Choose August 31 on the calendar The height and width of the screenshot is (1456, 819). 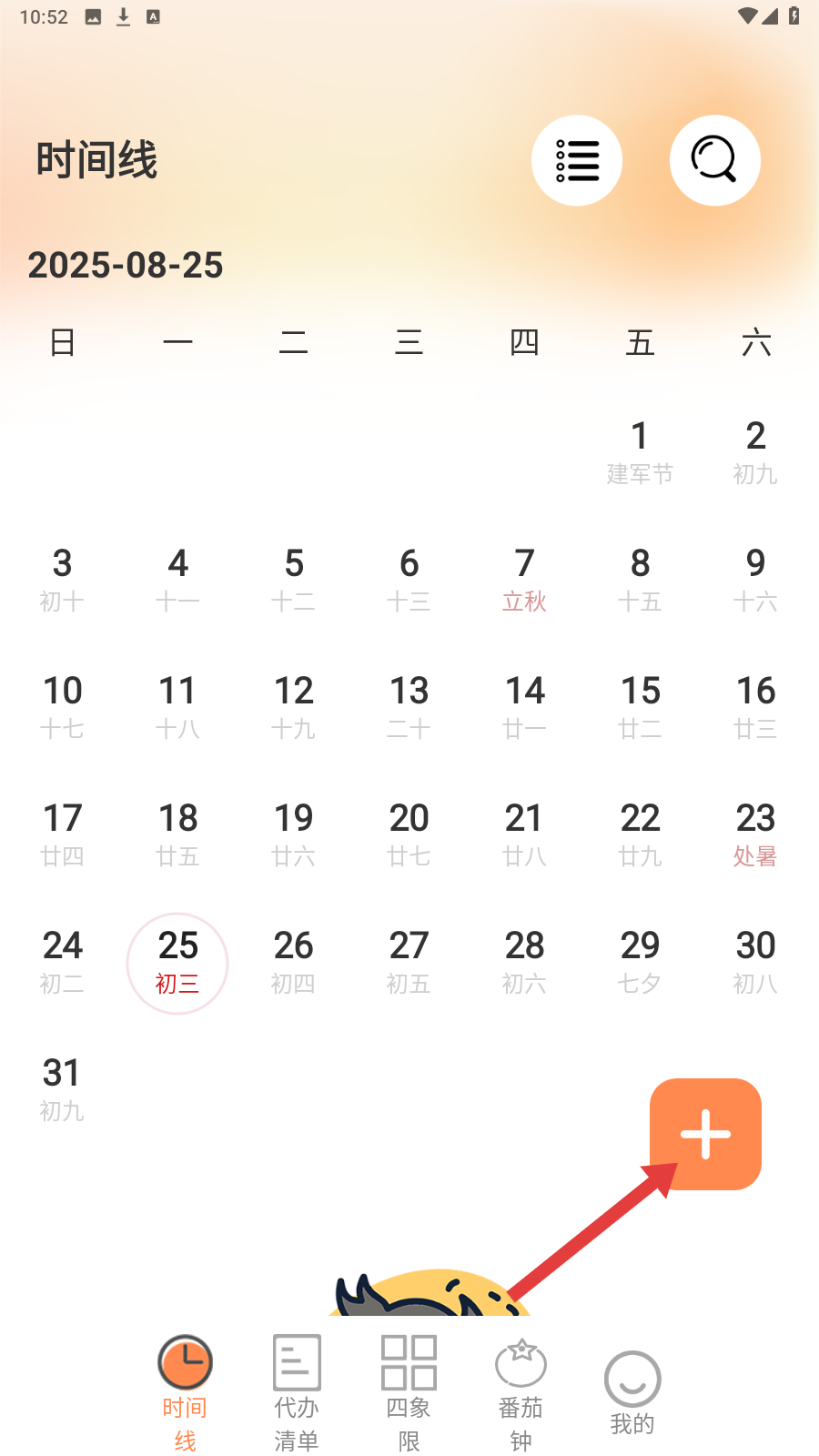click(x=62, y=1088)
